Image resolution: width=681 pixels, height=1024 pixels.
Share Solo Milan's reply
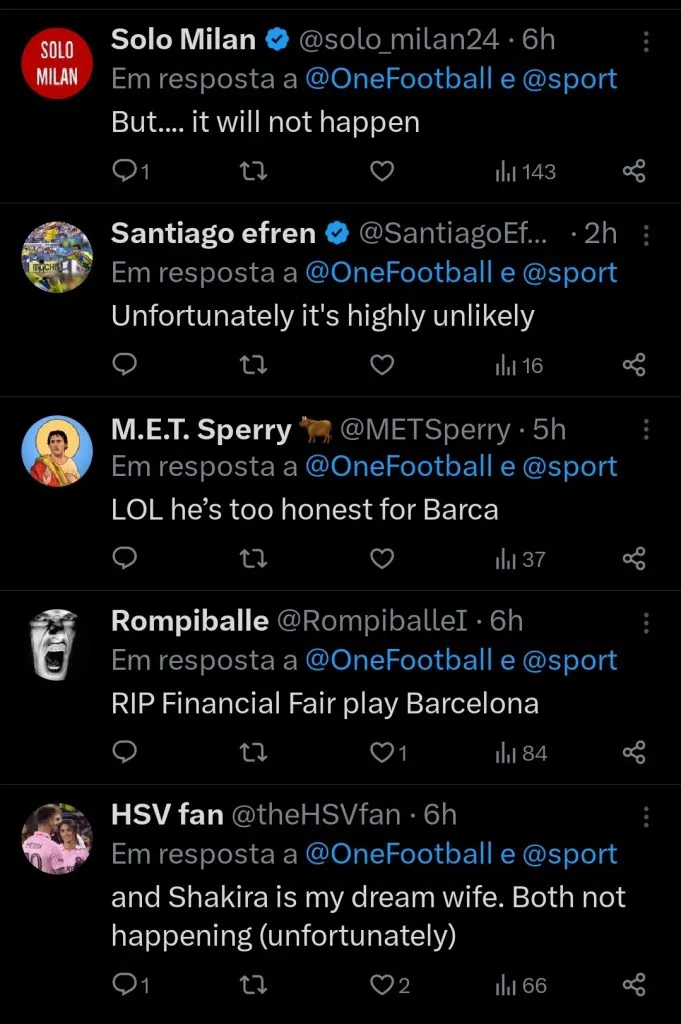click(x=634, y=172)
